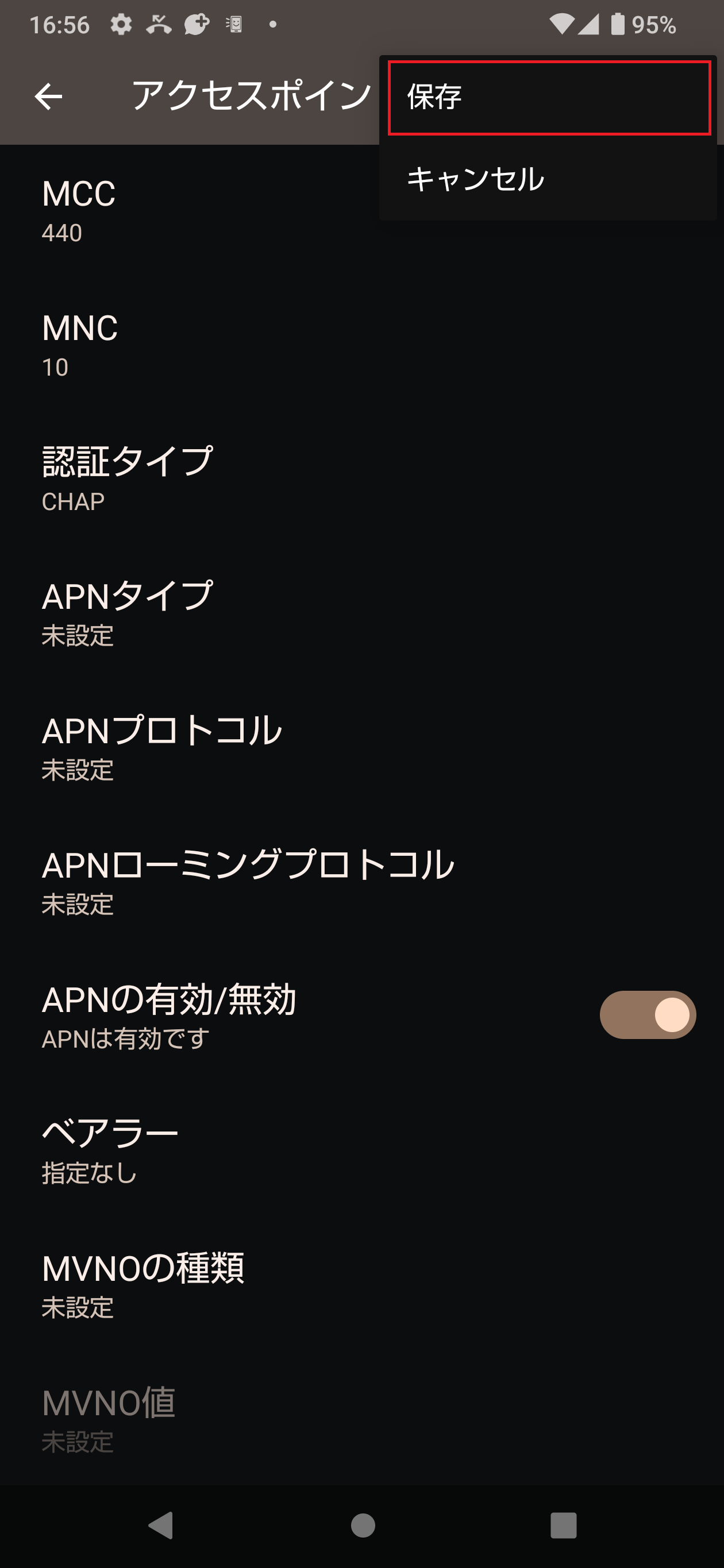Disable the APN enabled toggle
The height and width of the screenshot is (1568, 724).
point(648,1013)
